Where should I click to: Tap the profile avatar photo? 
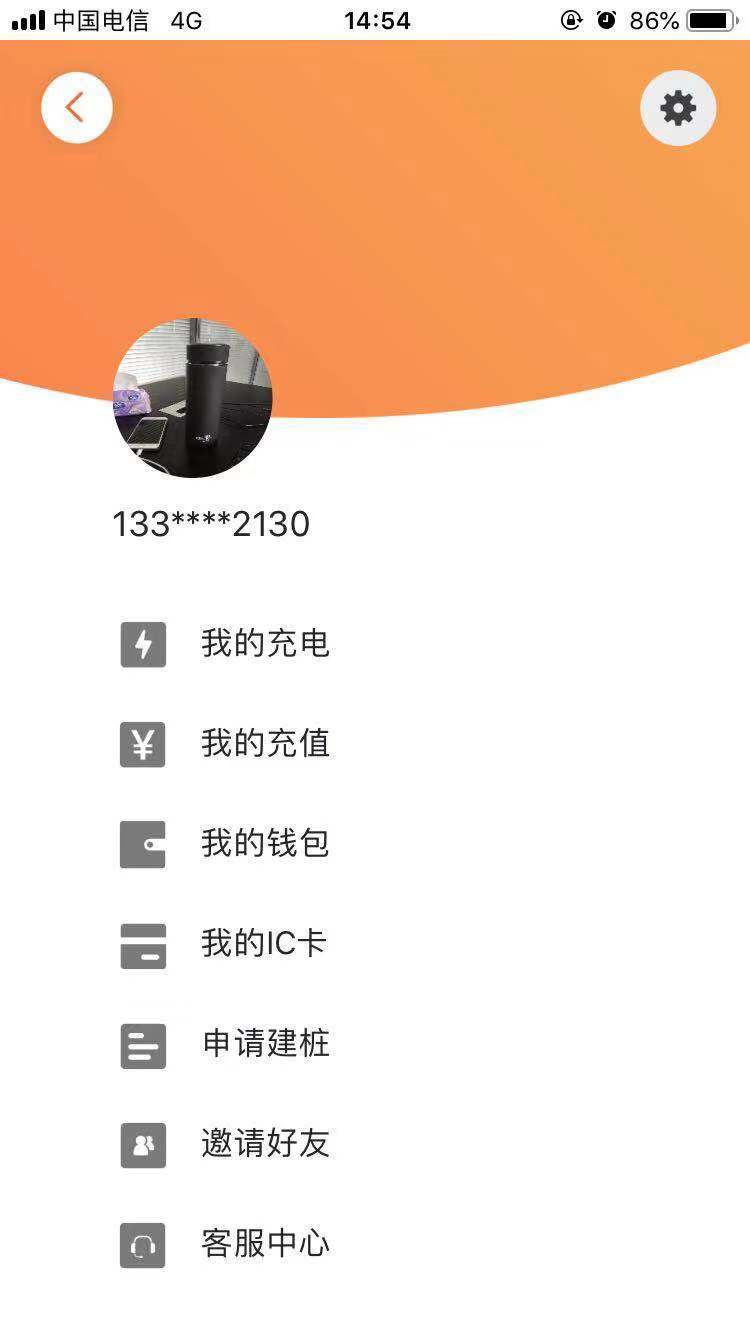(x=192, y=398)
